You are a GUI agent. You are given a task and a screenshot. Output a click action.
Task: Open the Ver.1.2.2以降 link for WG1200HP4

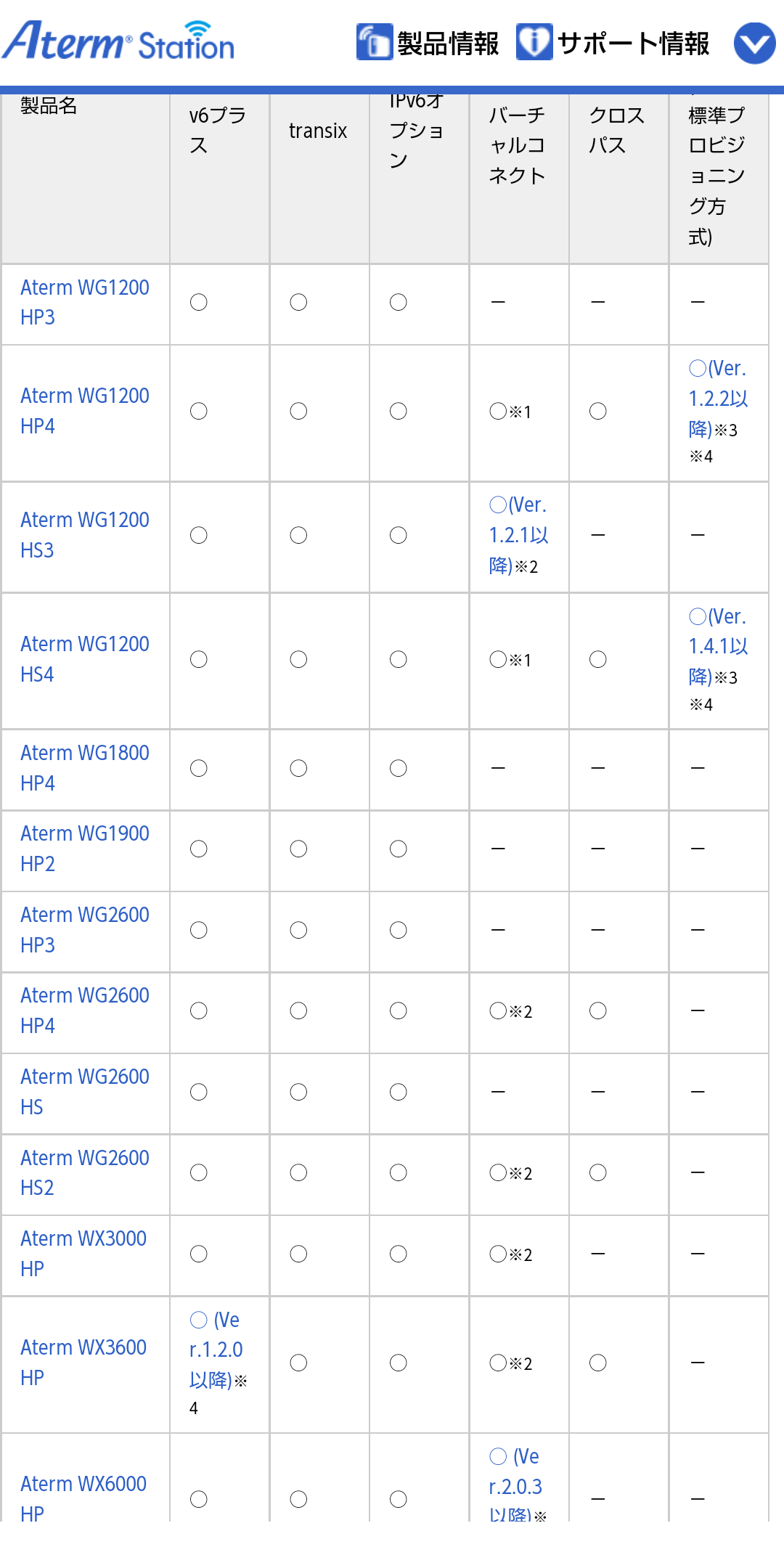coord(717,398)
